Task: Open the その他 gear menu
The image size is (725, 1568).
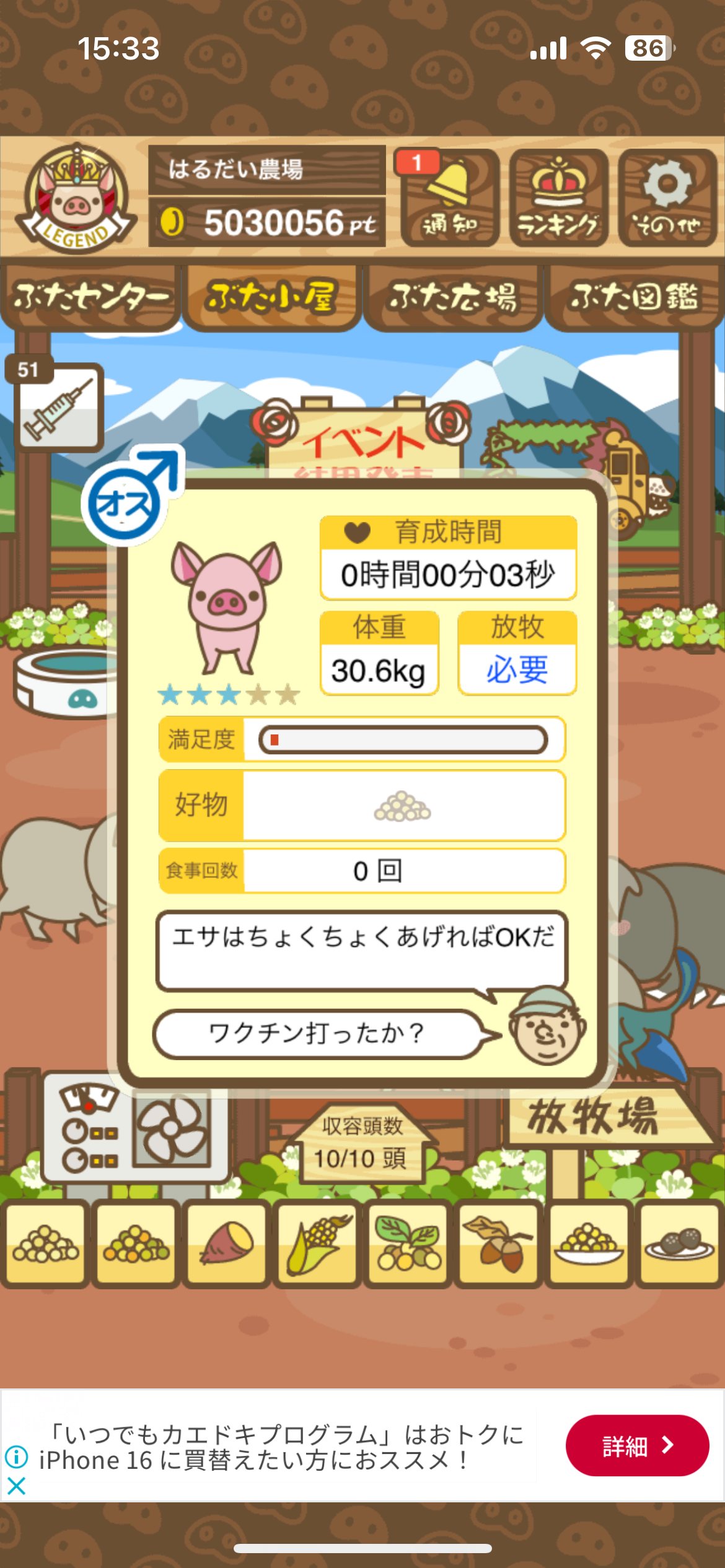Action: click(667, 198)
